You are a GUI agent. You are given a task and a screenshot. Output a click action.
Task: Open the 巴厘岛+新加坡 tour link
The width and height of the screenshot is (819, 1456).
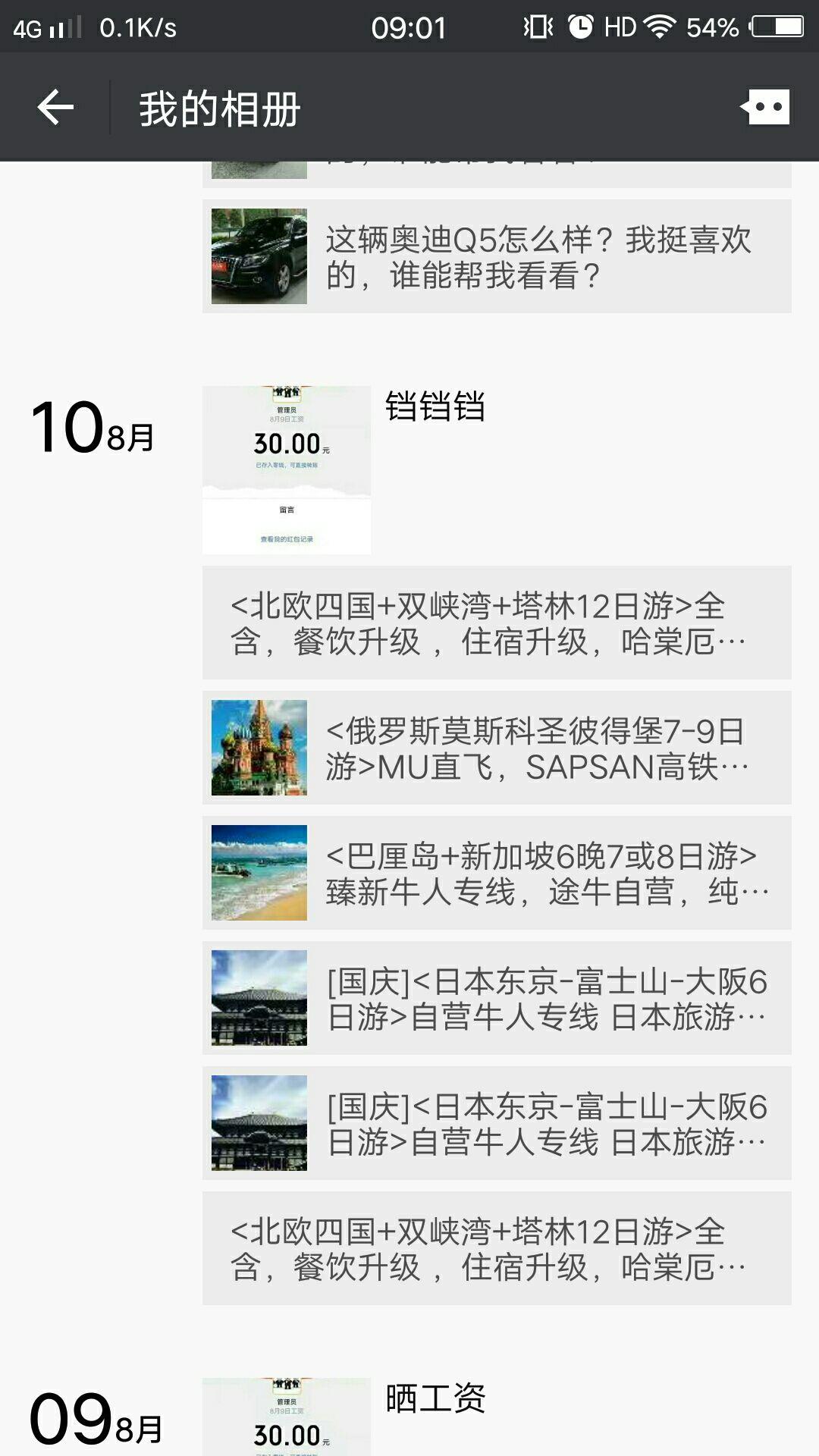pos(497,873)
